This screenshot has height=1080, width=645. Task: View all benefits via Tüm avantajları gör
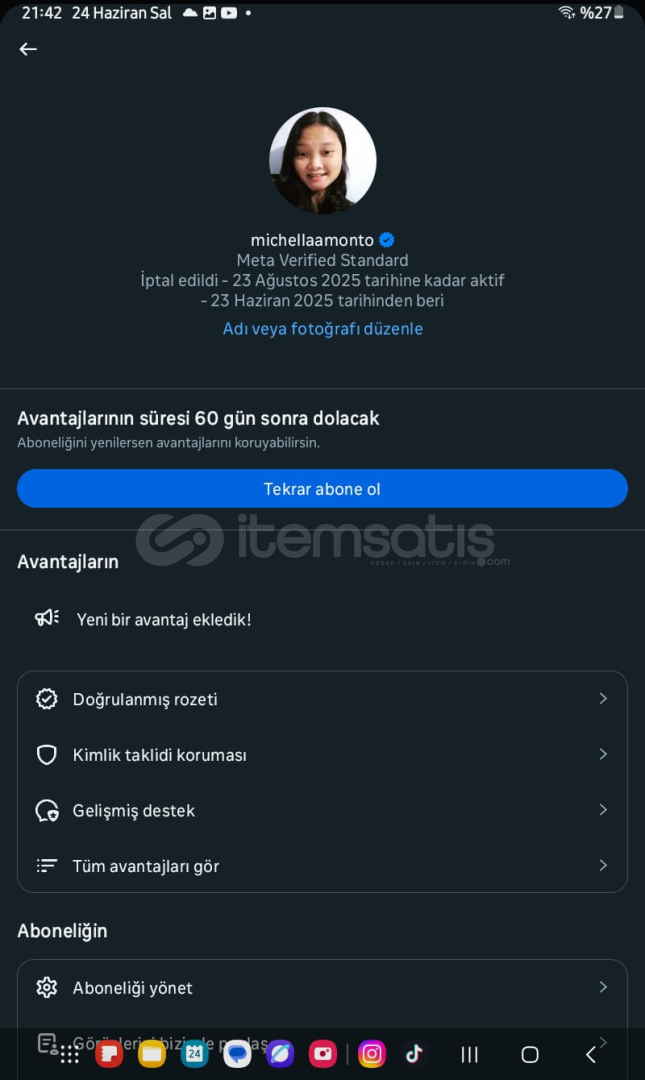pyautogui.click(x=322, y=866)
